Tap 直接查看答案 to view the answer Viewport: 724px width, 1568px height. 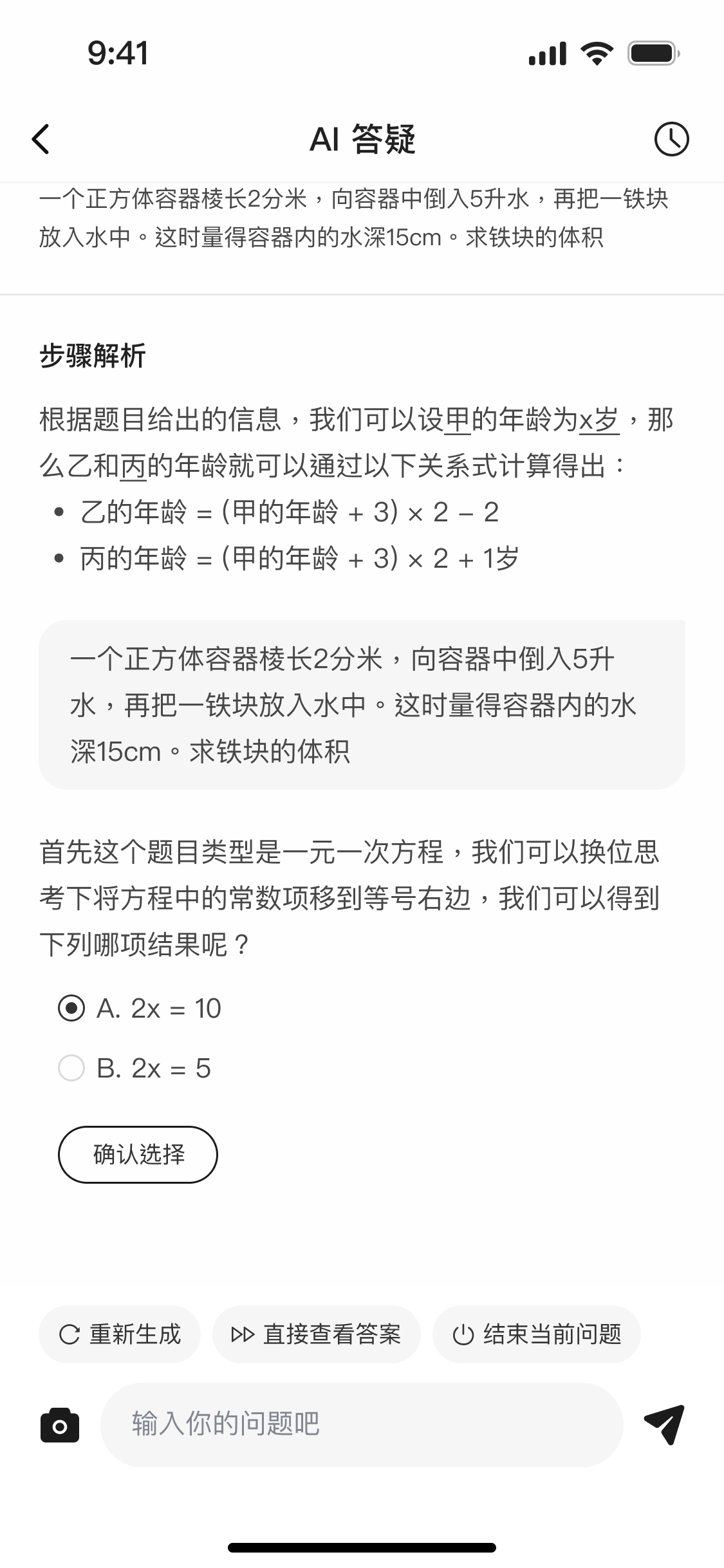tap(316, 1334)
